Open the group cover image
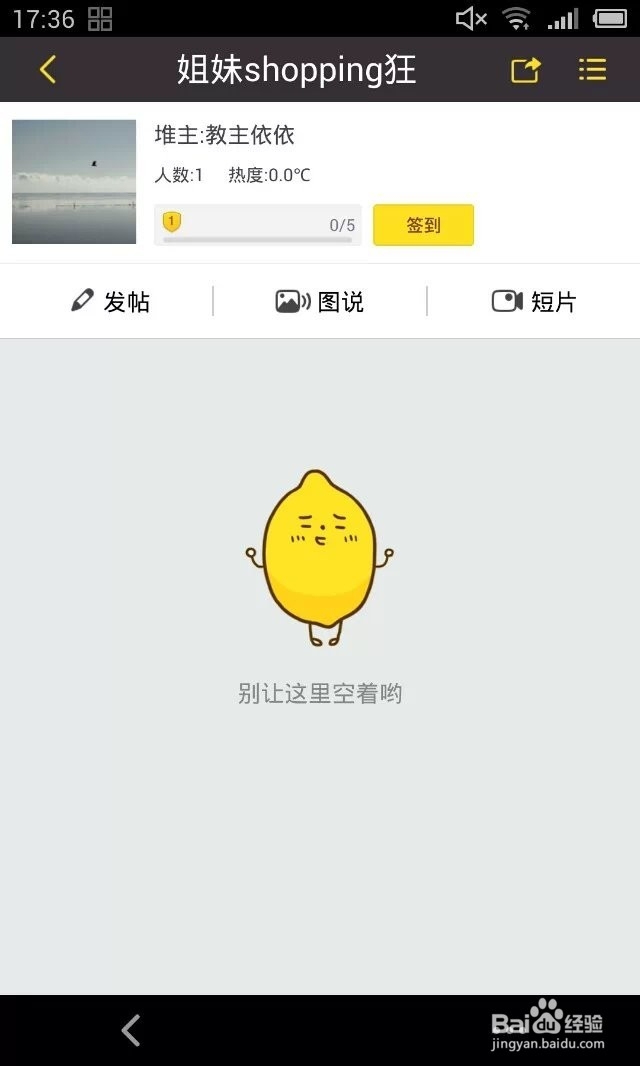 point(74,182)
